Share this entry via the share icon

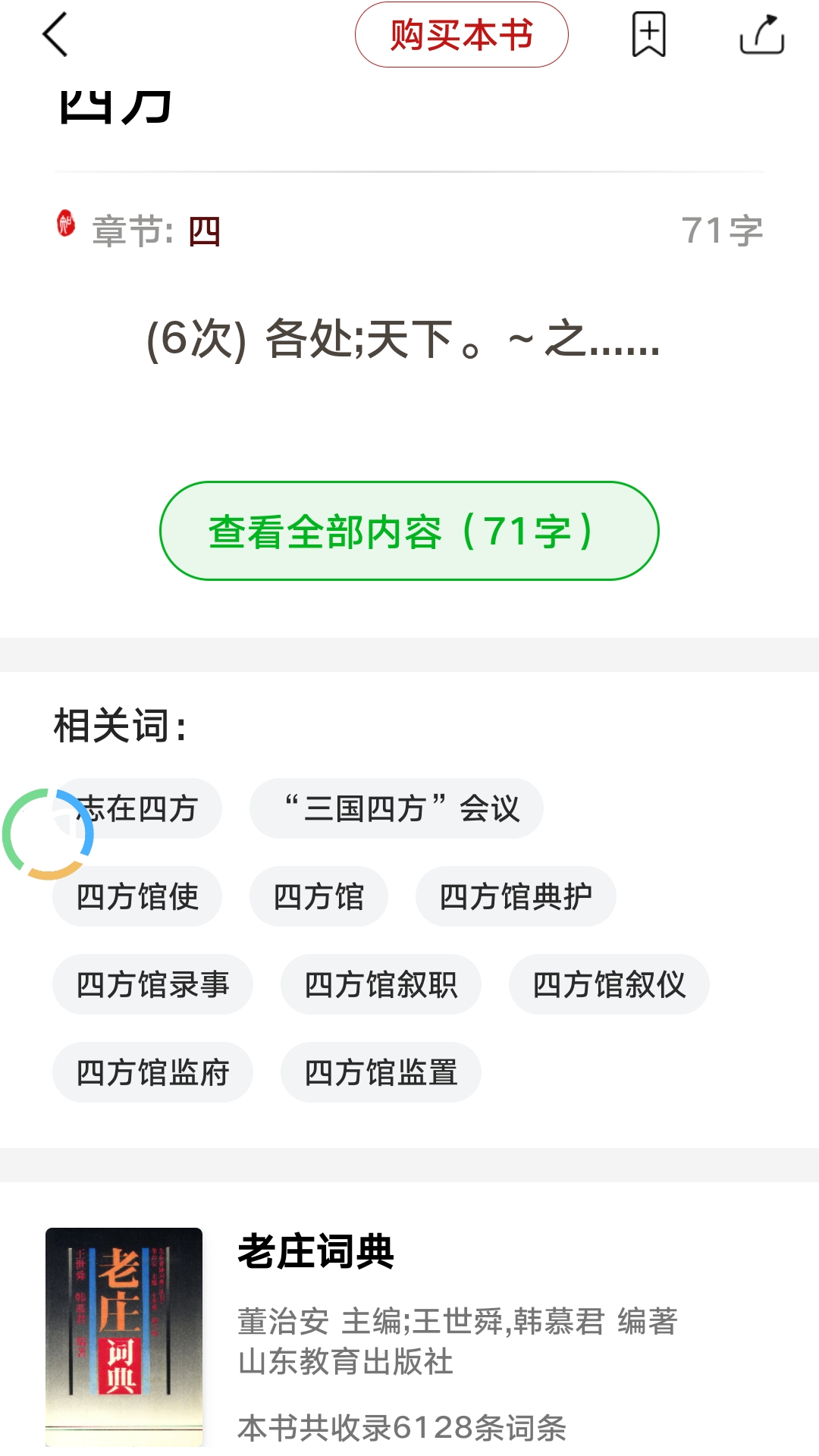tap(761, 35)
